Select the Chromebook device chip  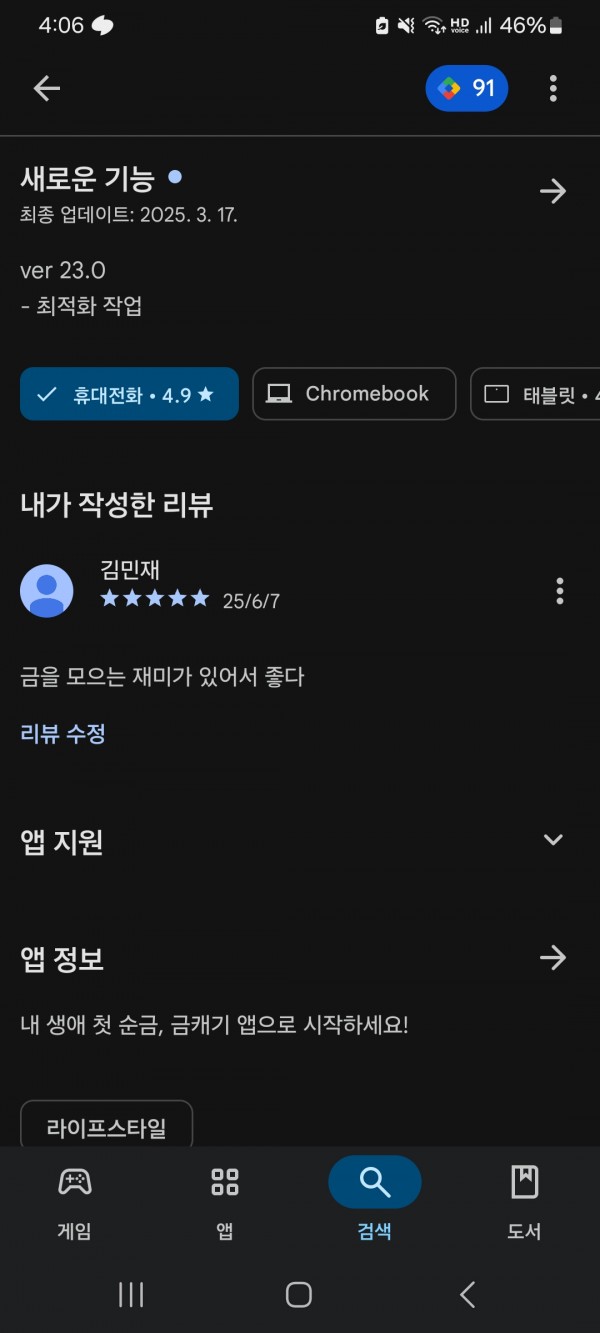point(354,394)
